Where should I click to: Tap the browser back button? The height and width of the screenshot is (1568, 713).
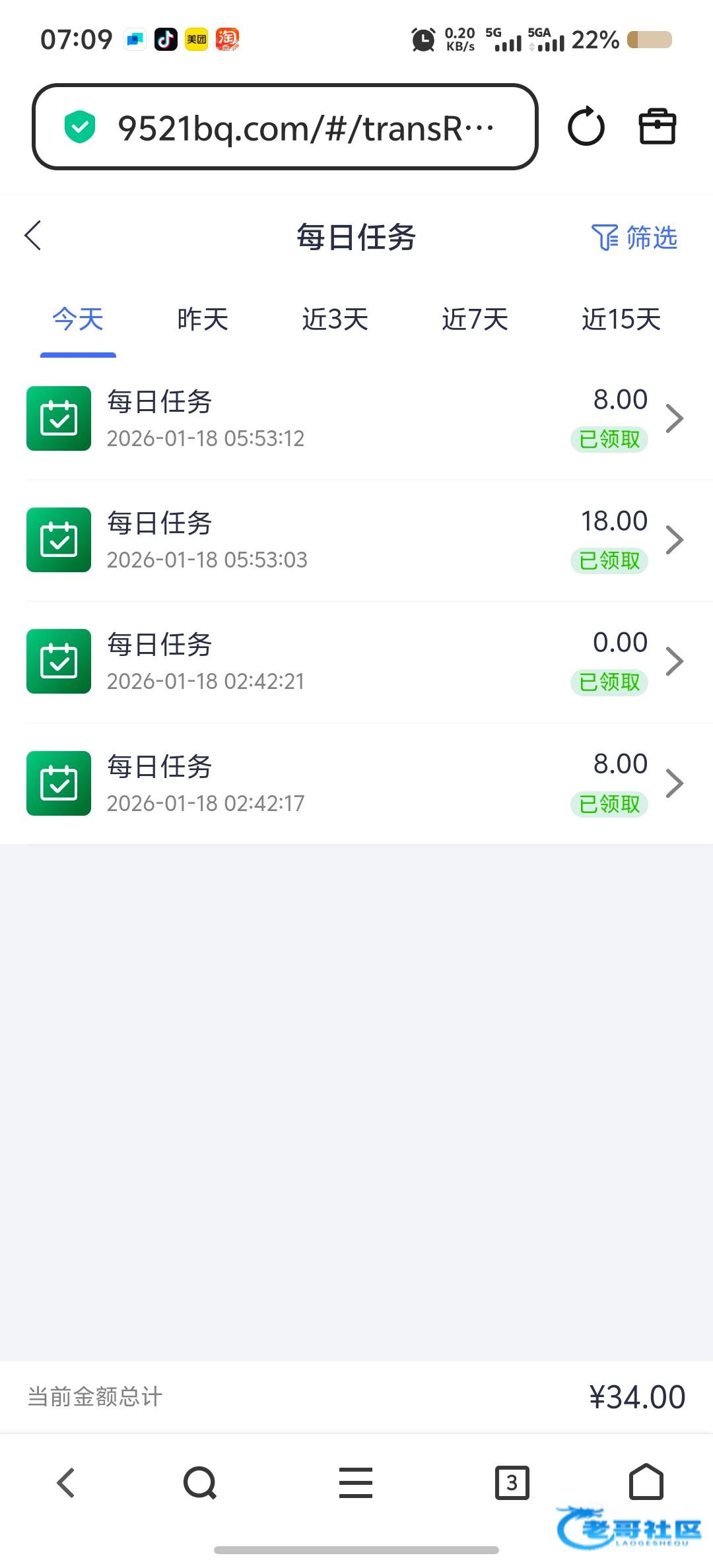click(66, 1483)
